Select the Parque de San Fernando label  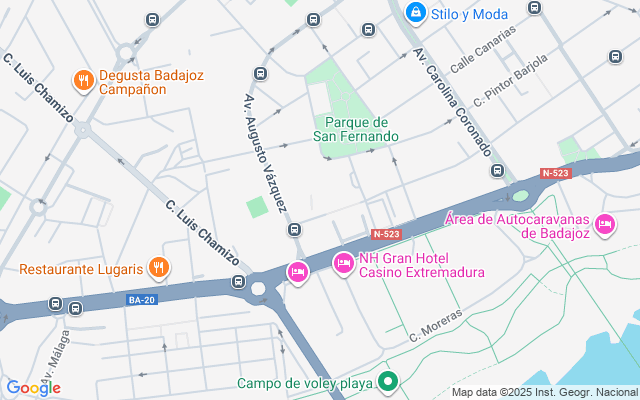355,129
